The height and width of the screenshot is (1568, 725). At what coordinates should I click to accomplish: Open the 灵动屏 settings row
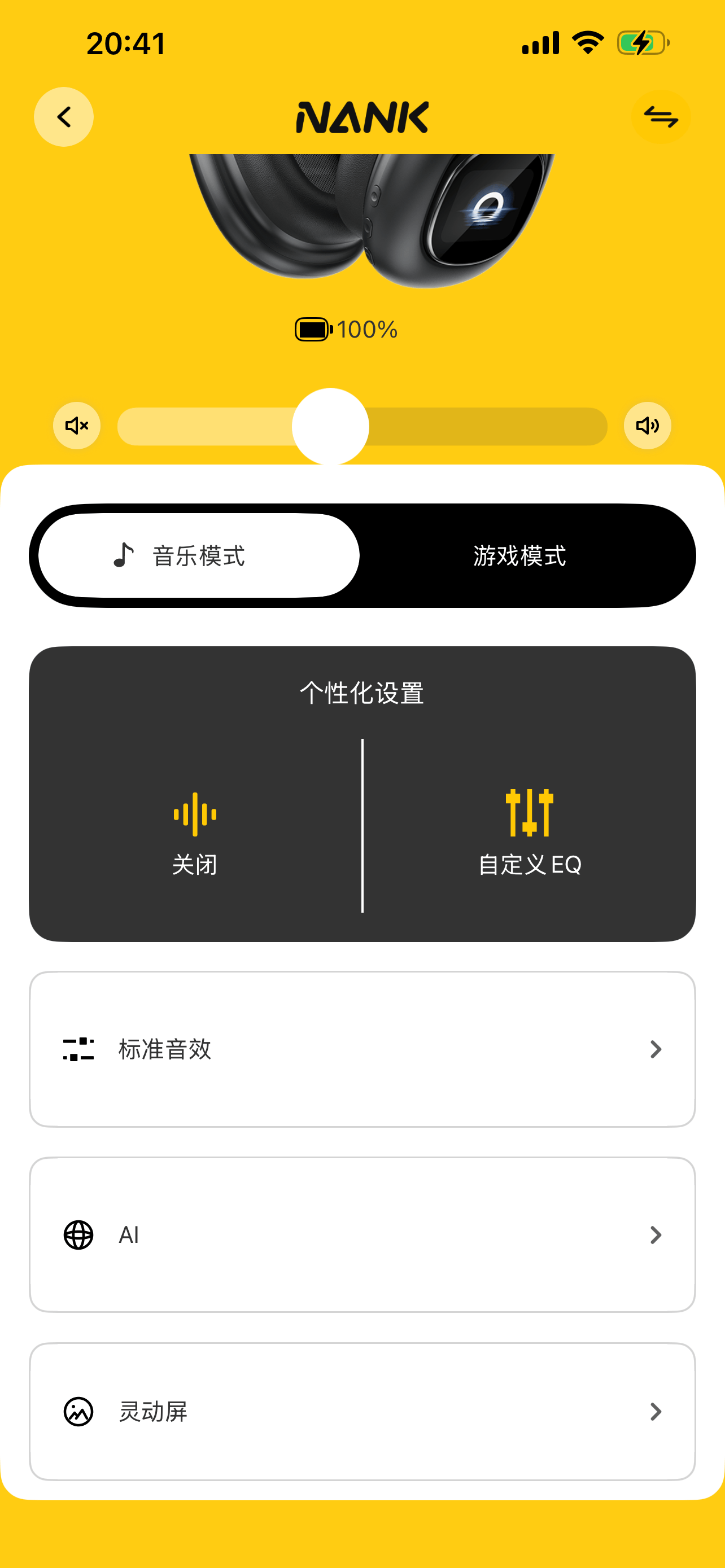(362, 1412)
